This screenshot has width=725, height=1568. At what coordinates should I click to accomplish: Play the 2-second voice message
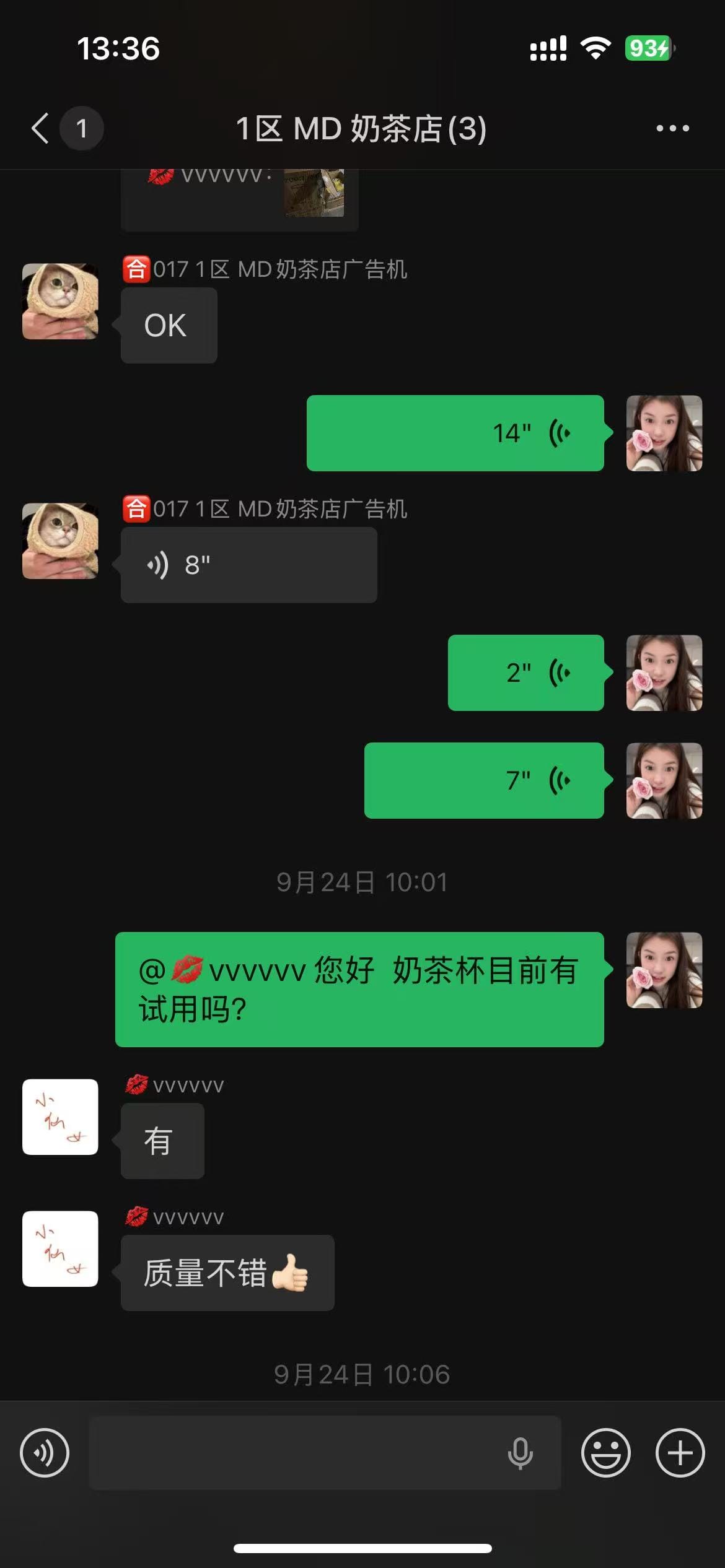pos(525,673)
